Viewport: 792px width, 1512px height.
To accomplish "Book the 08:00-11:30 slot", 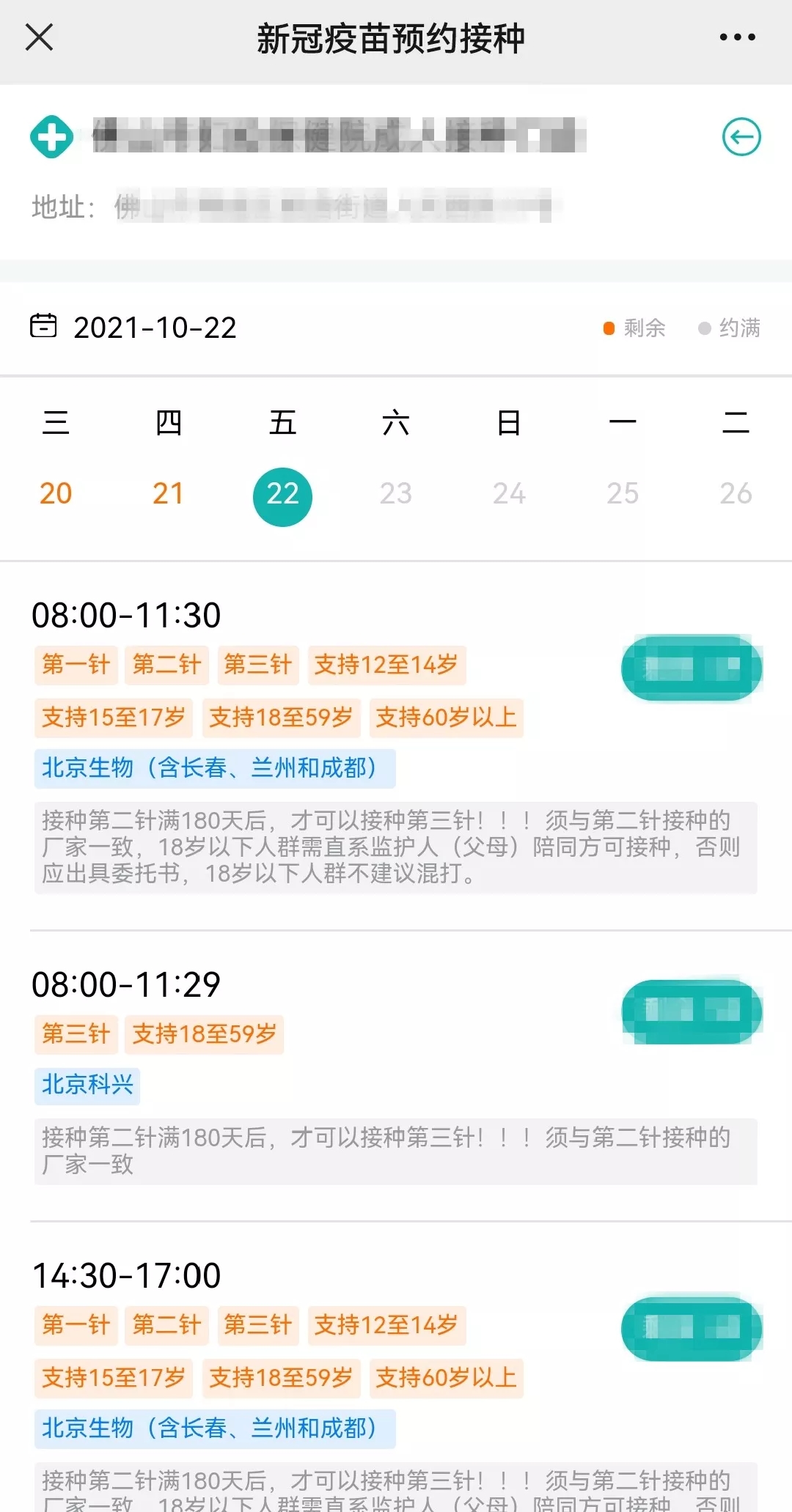I will click(x=692, y=668).
